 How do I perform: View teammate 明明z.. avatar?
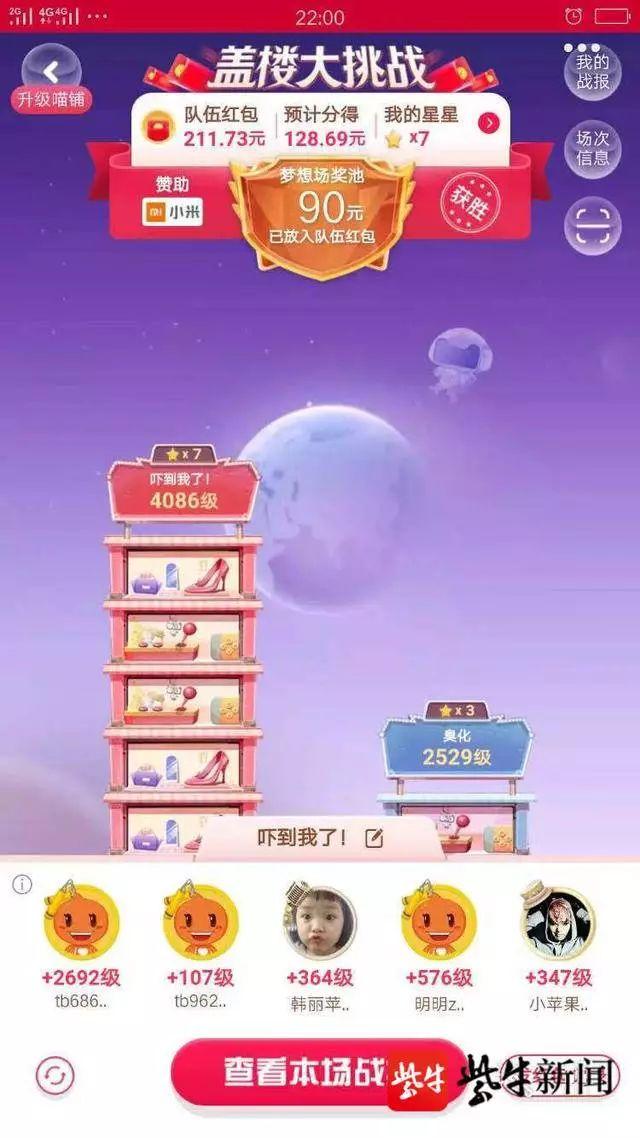point(439,921)
